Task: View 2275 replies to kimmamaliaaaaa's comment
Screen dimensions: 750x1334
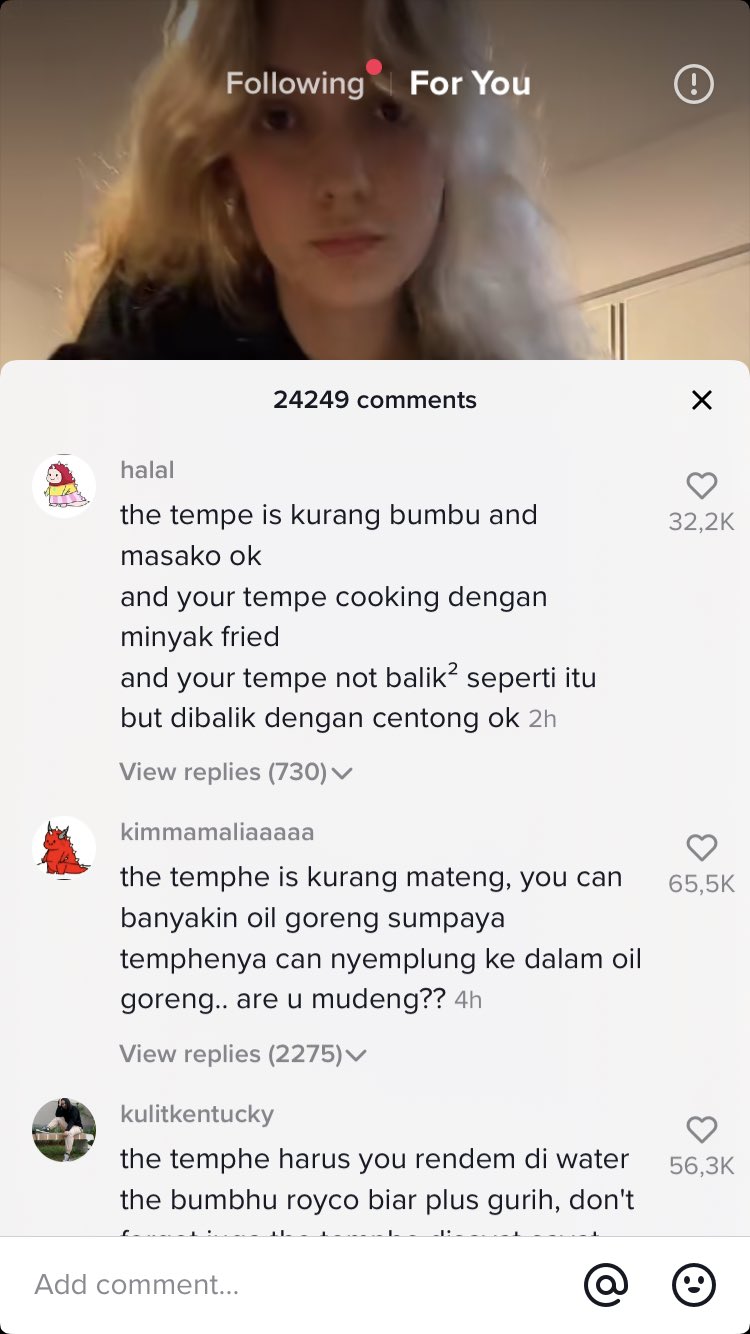Action: click(x=243, y=1054)
